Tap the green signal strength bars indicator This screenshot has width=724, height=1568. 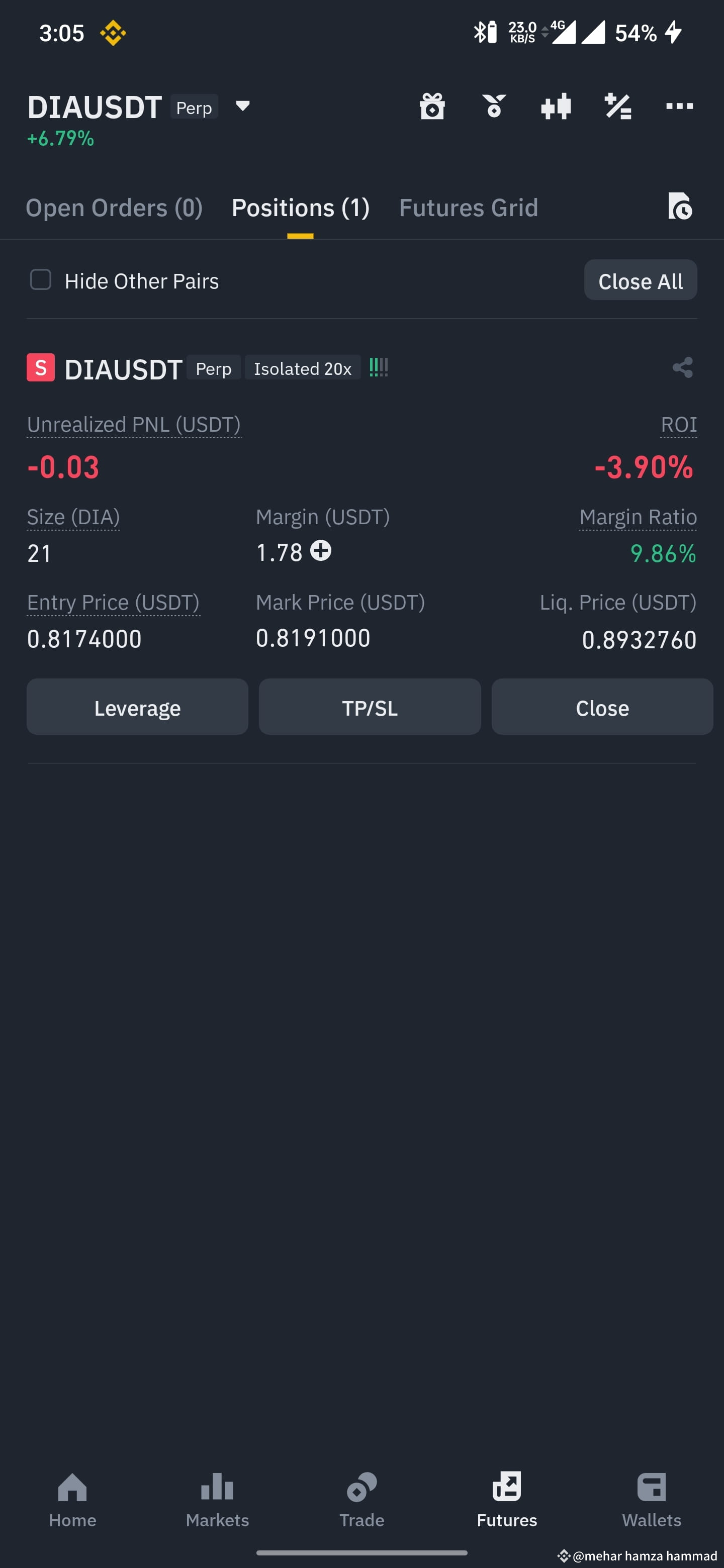[378, 368]
